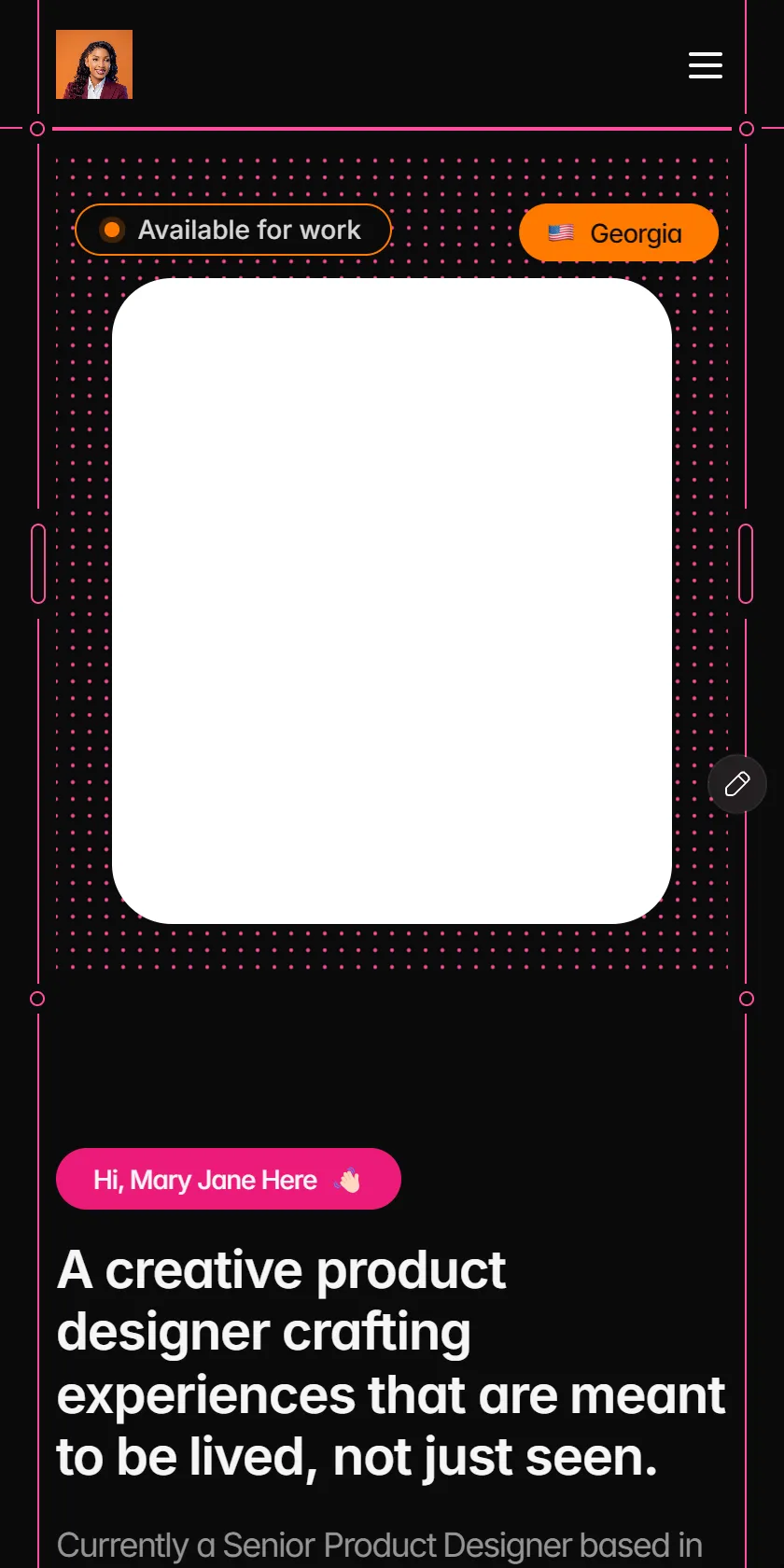
Task: Tap the profile photo logo
Action: [94, 64]
